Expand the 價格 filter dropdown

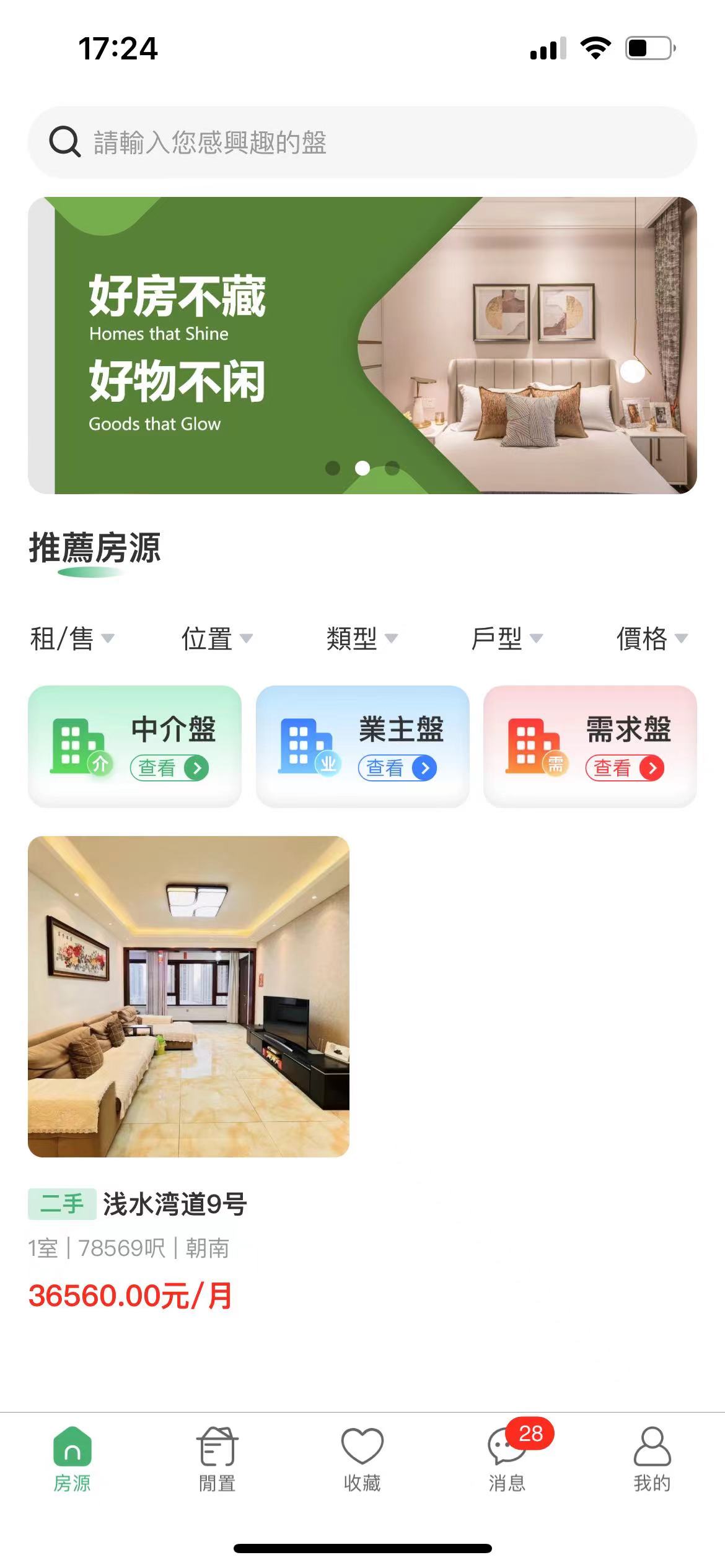point(651,638)
